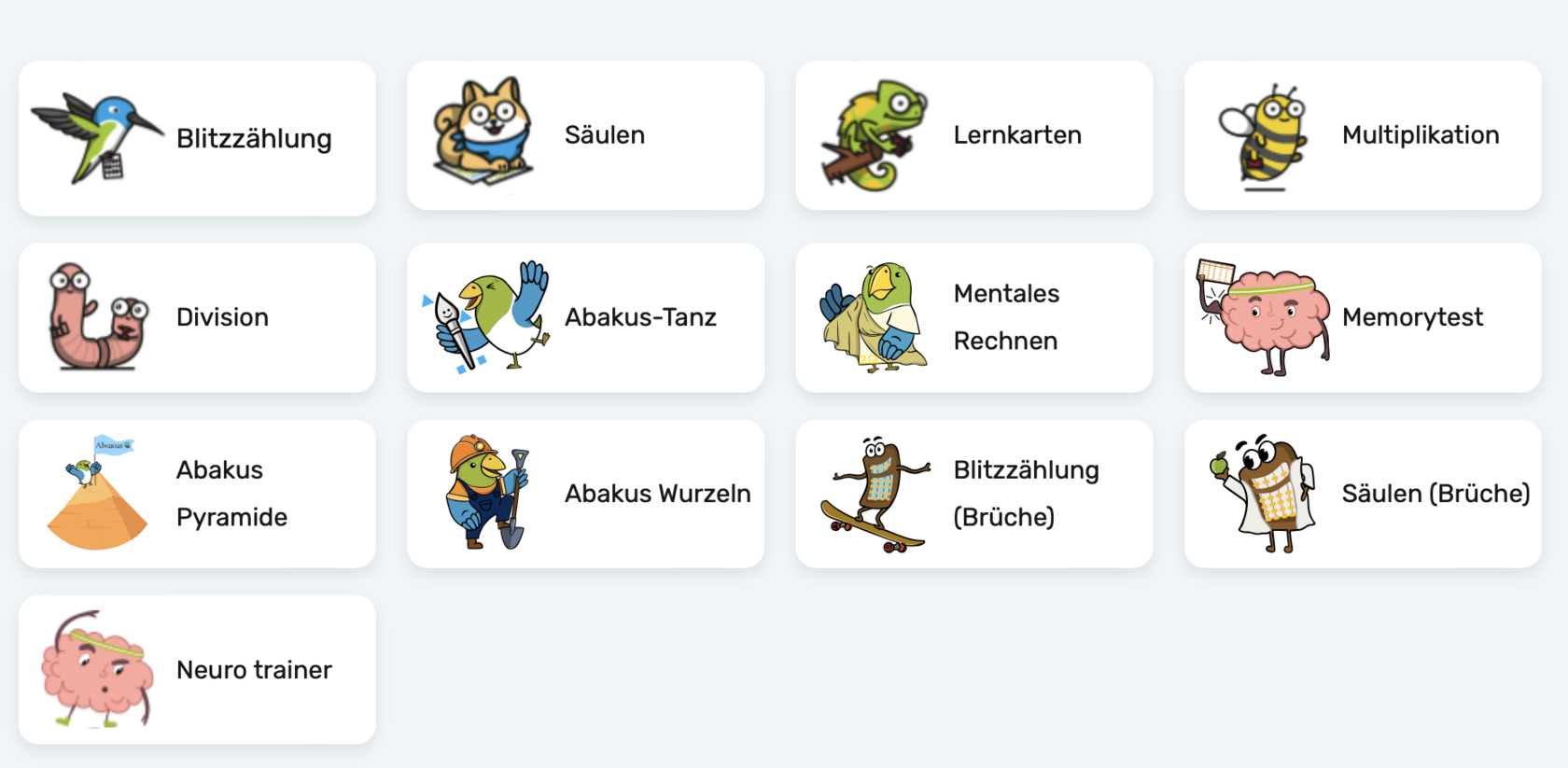Open the Blitzzählung hummingbird card
1568x768 pixels.
tap(197, 138)
